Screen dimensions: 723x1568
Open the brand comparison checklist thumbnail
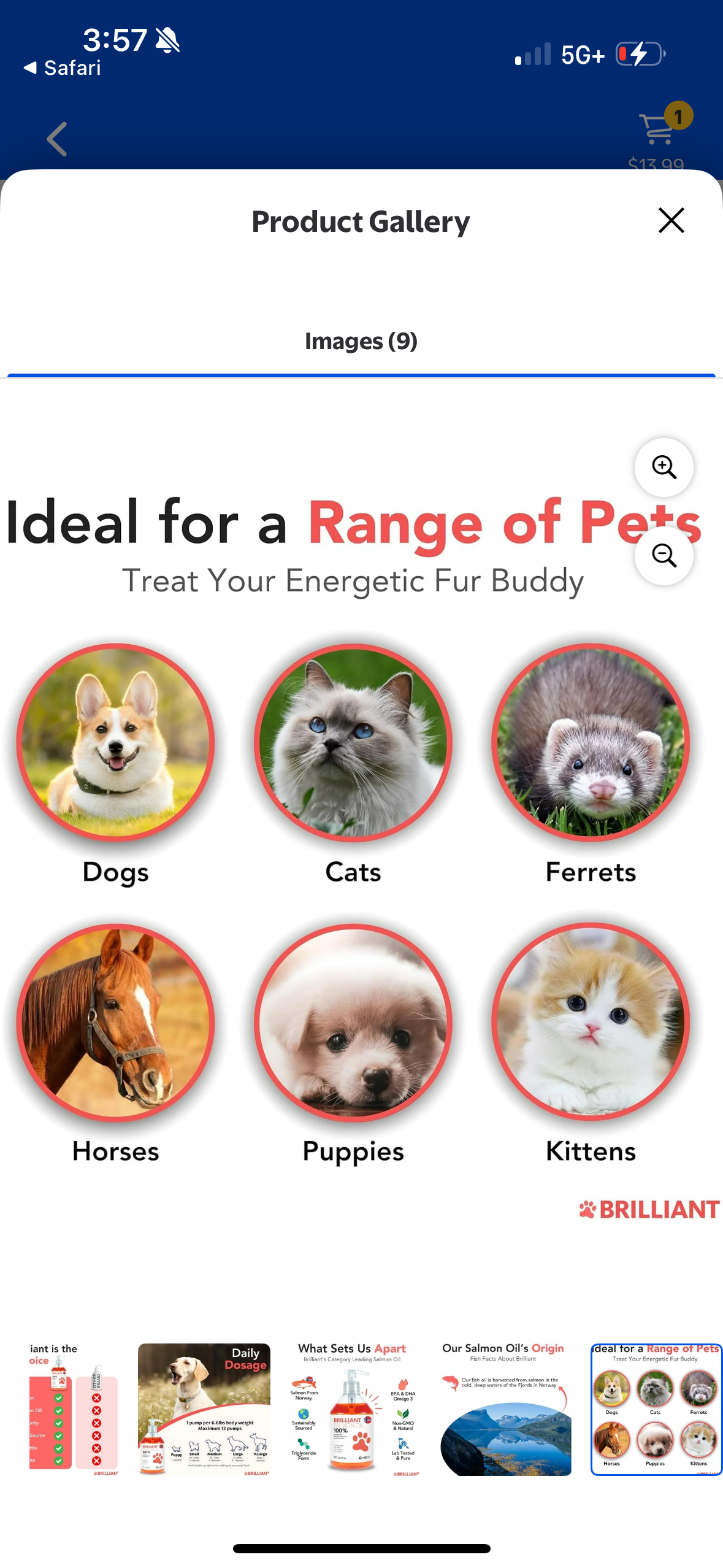[74, 1409]
